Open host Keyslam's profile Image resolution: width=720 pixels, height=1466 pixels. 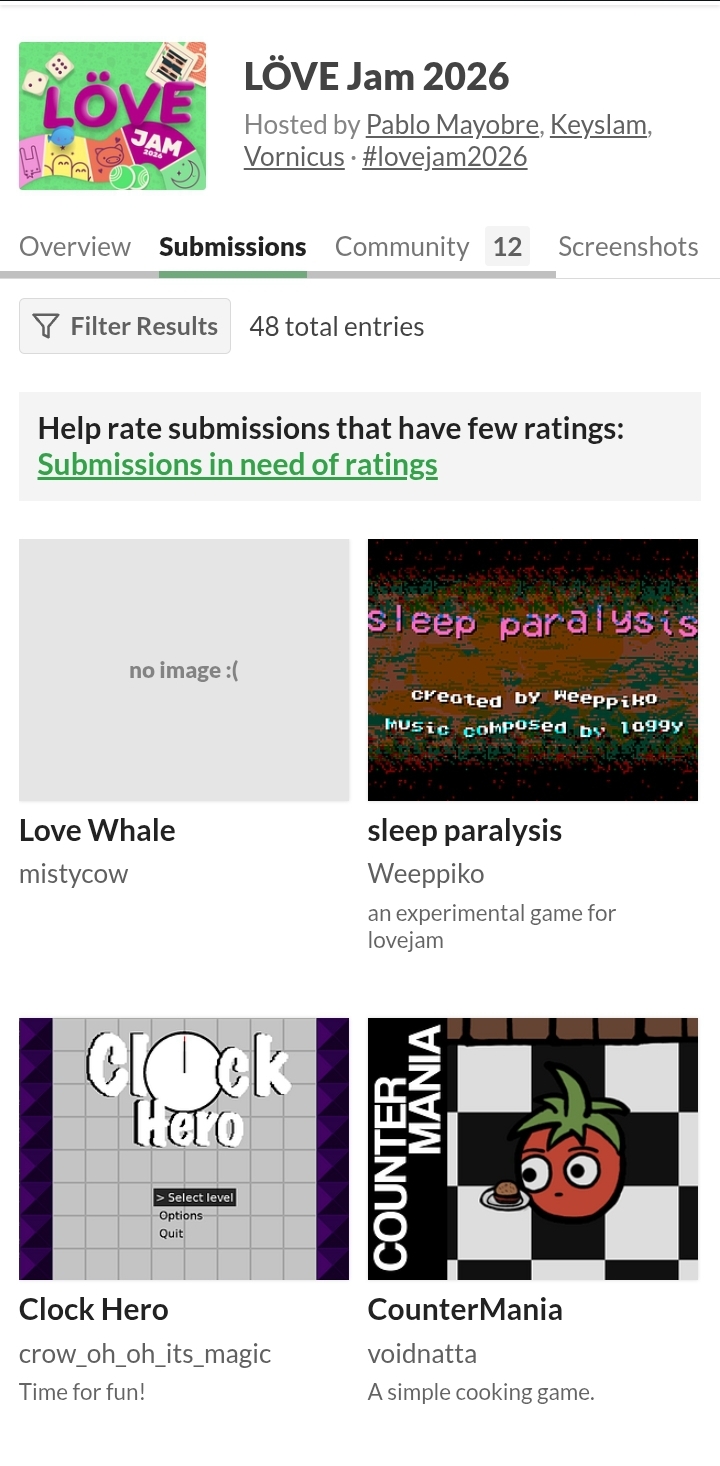click(x=598, y=125)
